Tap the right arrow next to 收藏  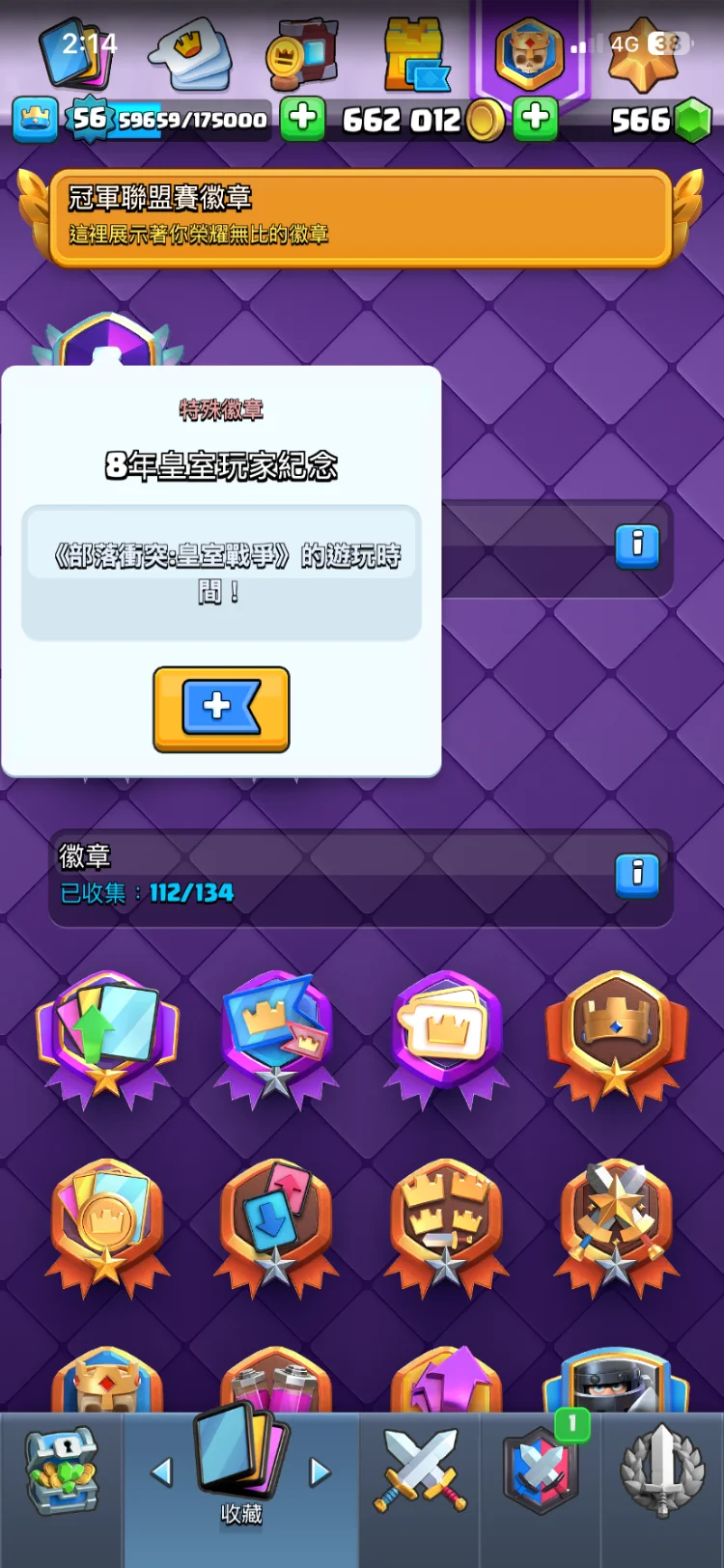pos(320,1471)
